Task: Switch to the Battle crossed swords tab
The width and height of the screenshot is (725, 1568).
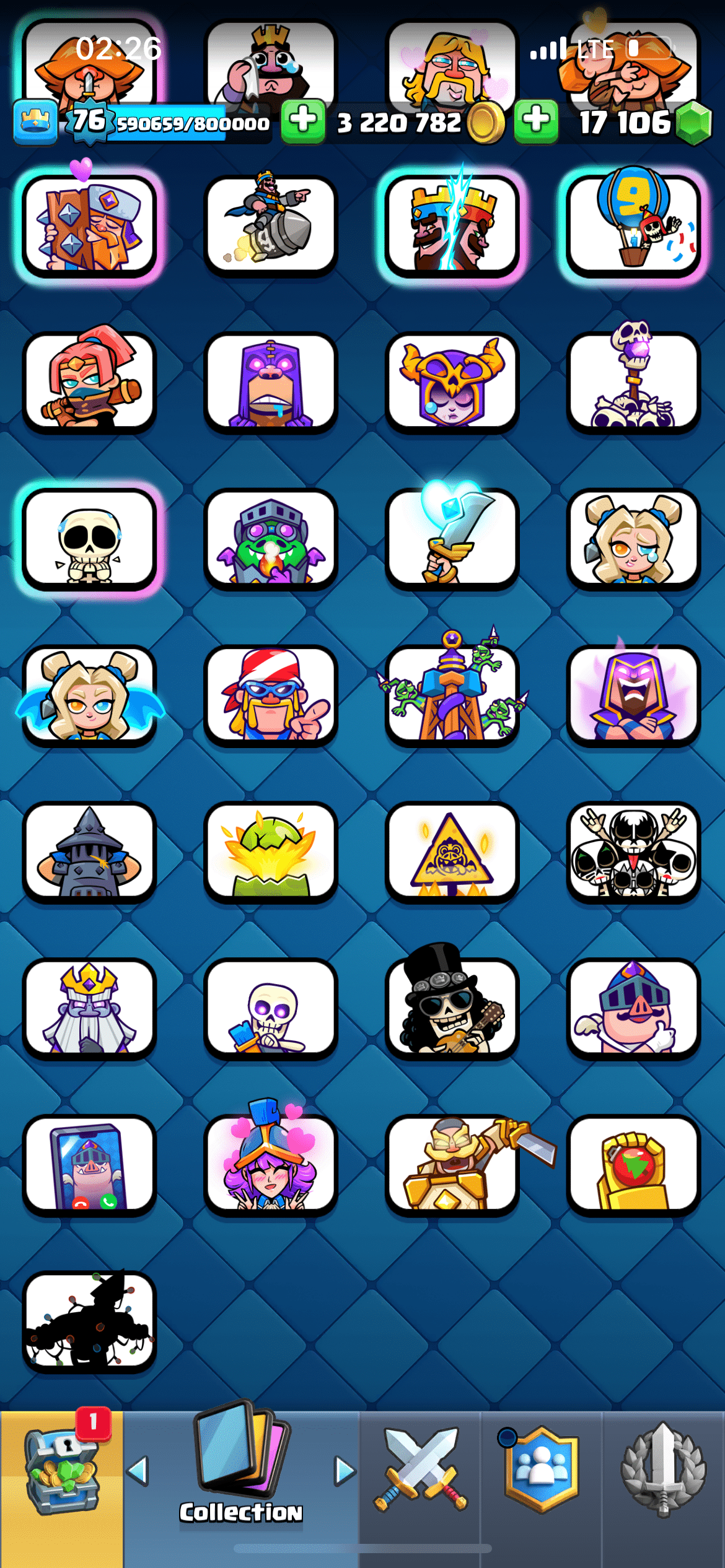Action: 420,1469
